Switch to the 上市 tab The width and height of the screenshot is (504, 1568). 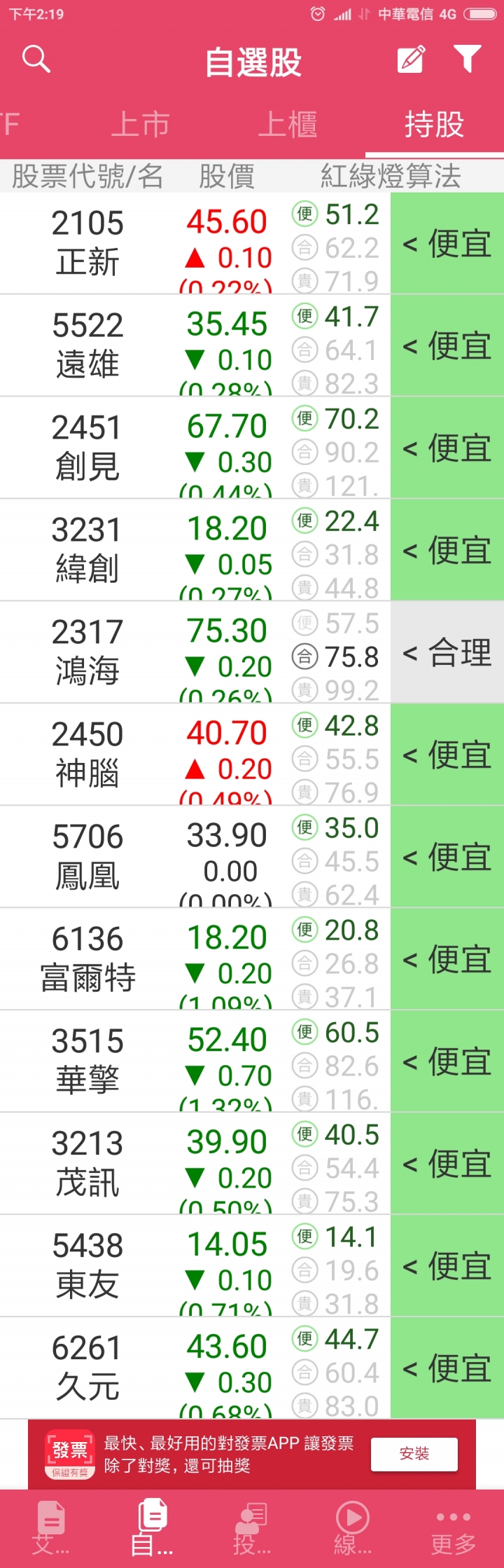click(140, 124)
